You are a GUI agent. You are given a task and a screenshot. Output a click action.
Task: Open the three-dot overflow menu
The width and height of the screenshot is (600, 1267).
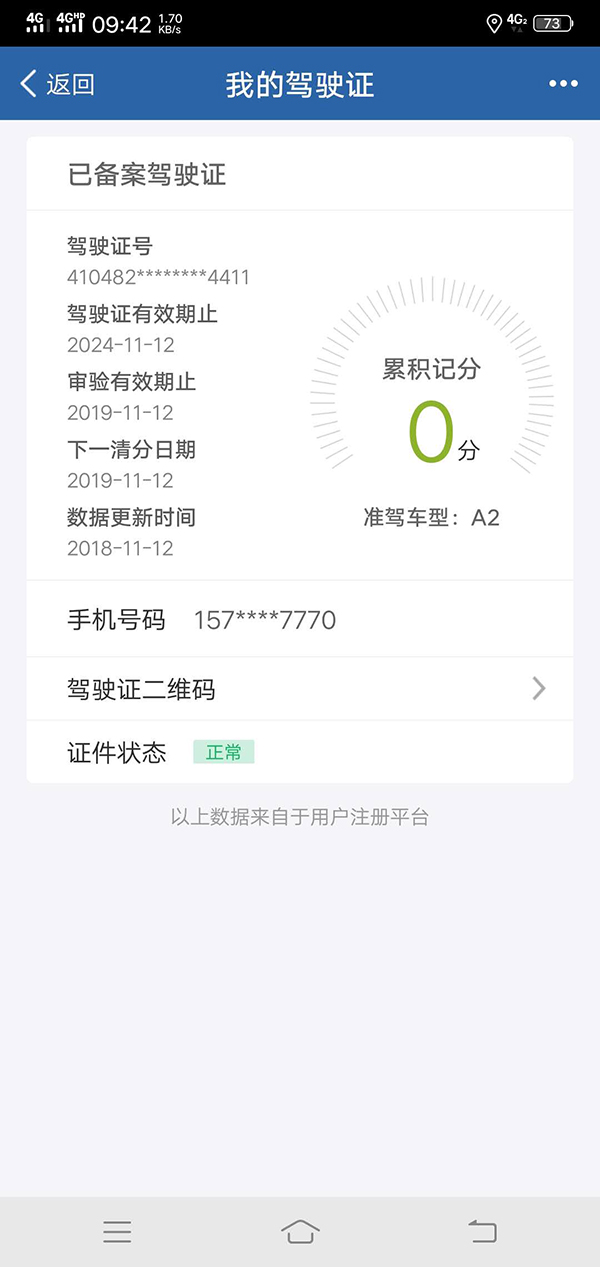(563, 84)
